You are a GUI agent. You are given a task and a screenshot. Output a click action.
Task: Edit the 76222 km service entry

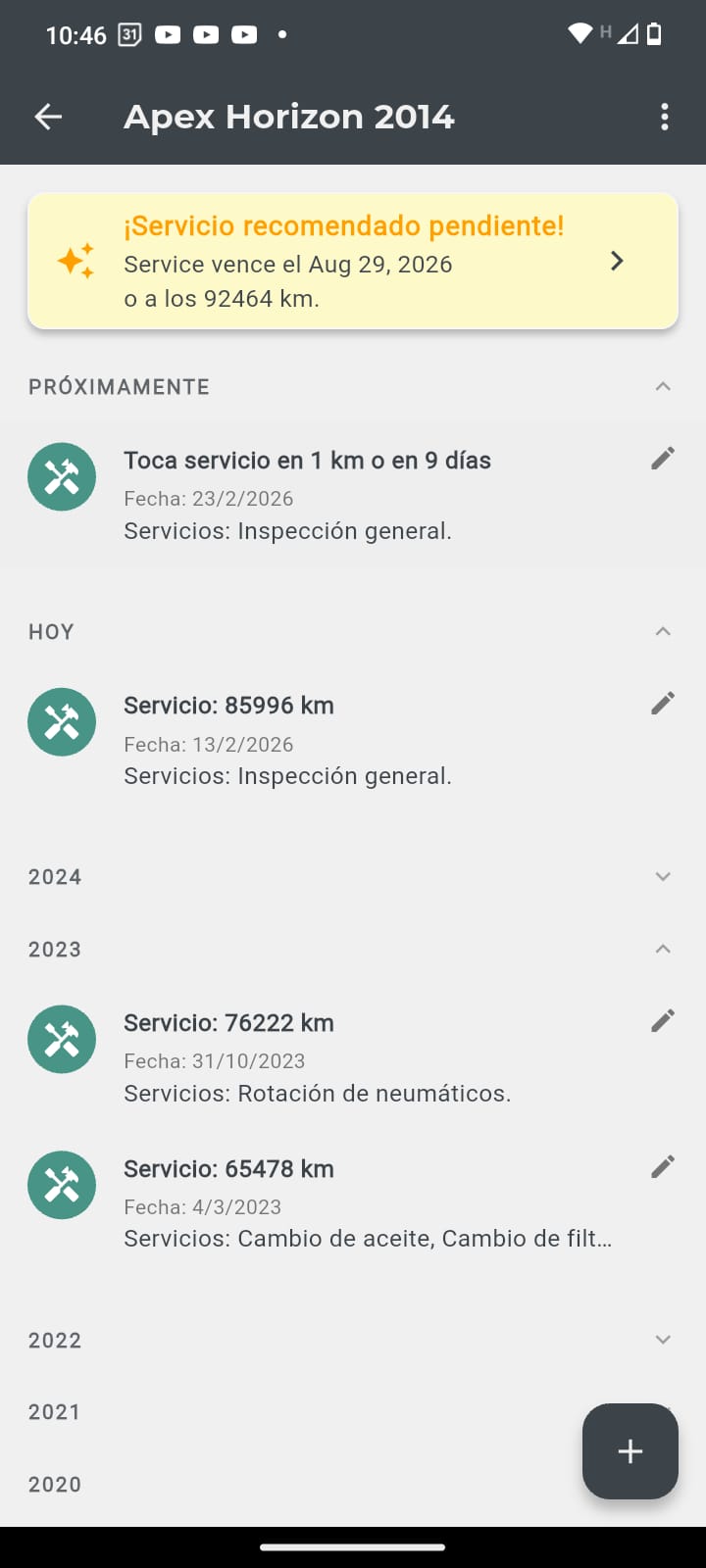[663, 1021]
